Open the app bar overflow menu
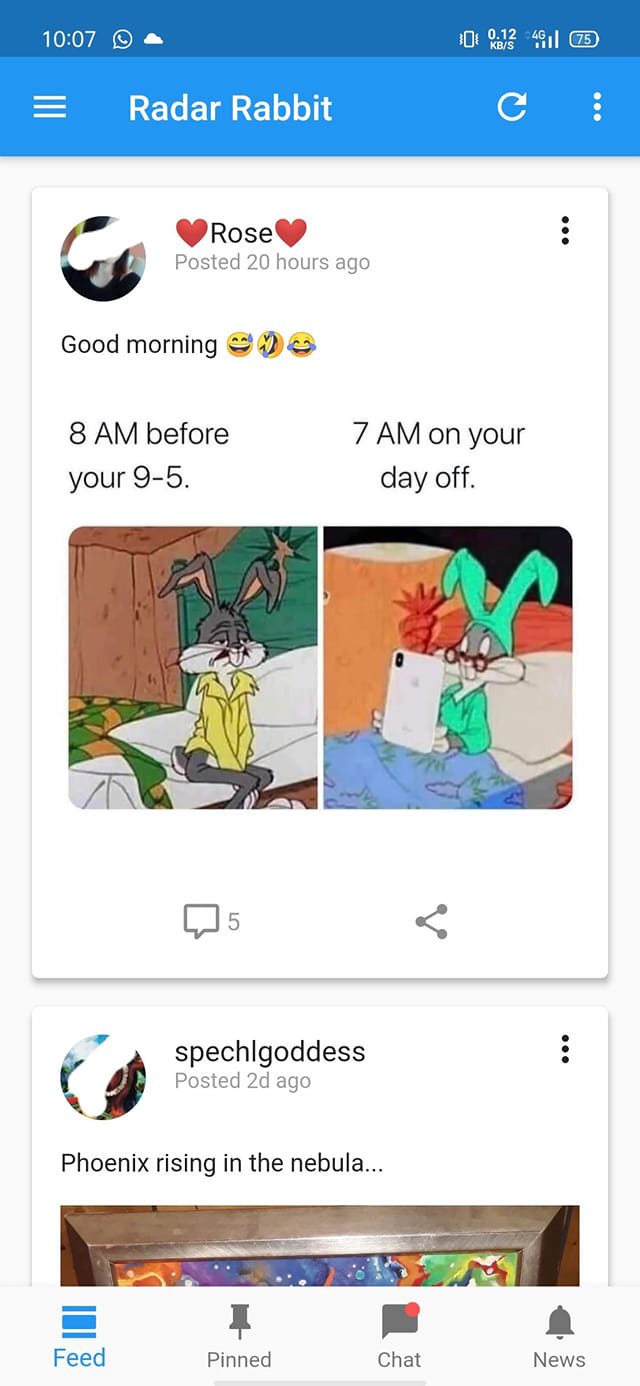The width and height of the screenshot is (640, 1386). click(x=597, y=107)
